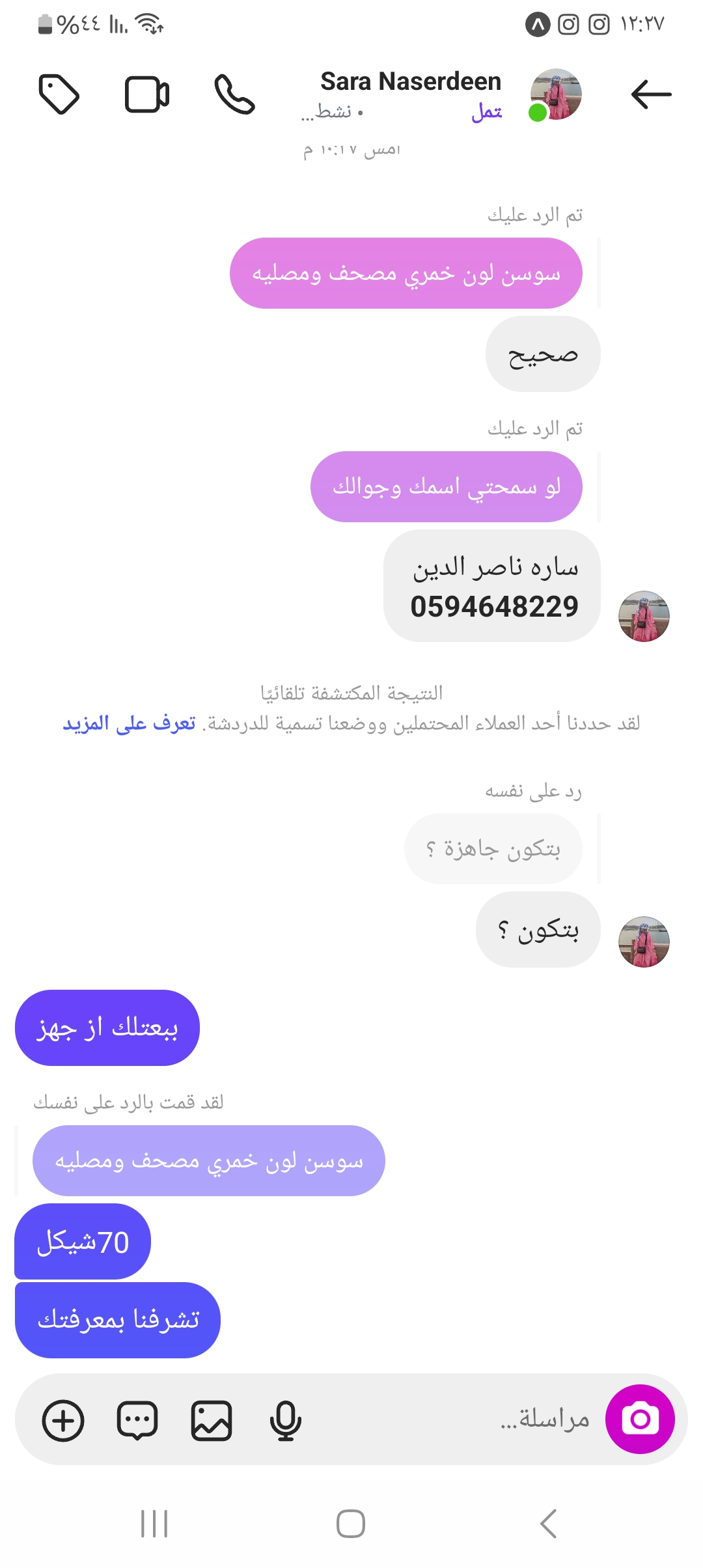The height and width of the screenshot is (1568, 703).
Task: Go back using the header arrow
Action: [651, 94]
